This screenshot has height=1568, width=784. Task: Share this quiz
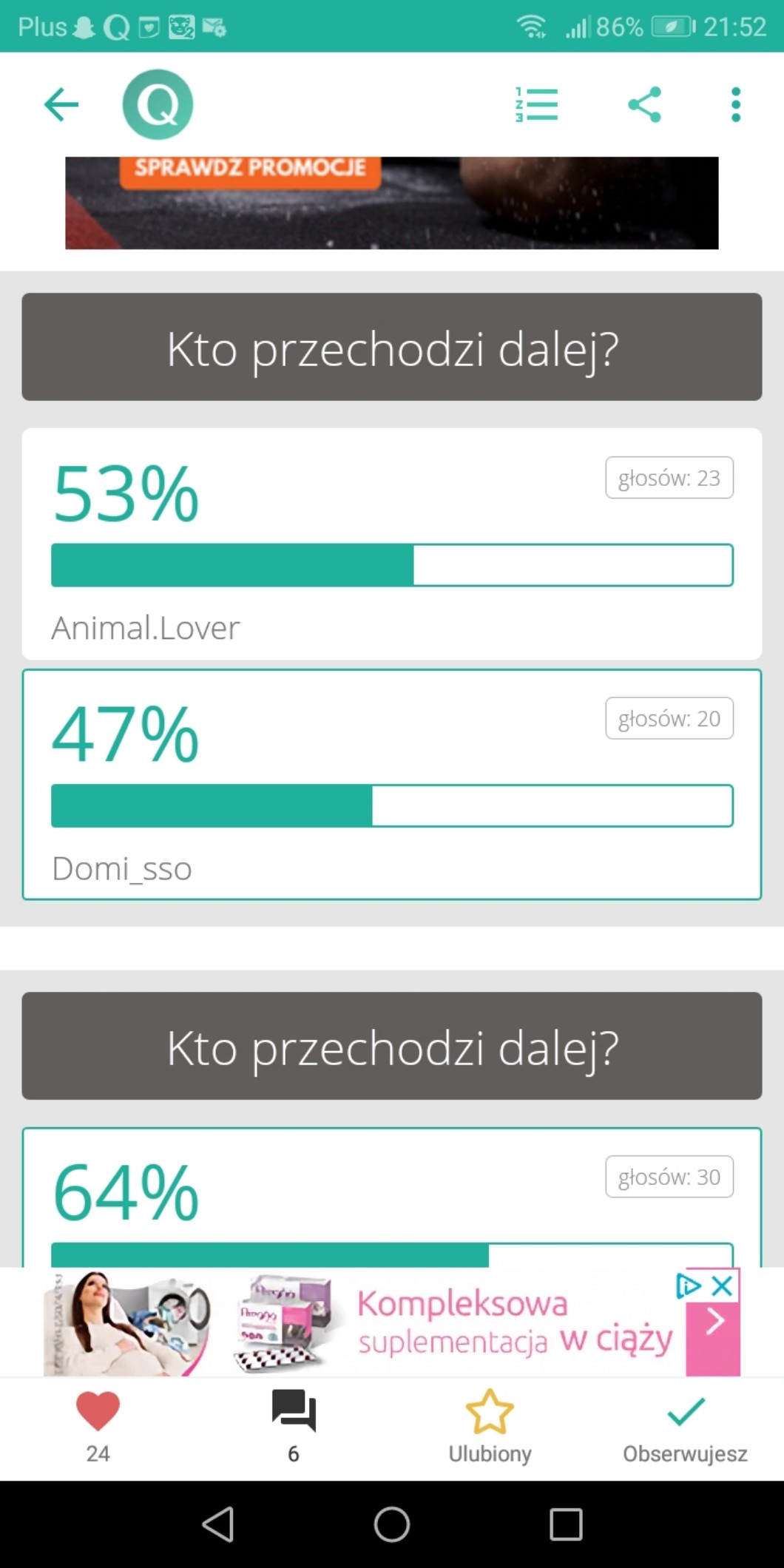[644, 104]
